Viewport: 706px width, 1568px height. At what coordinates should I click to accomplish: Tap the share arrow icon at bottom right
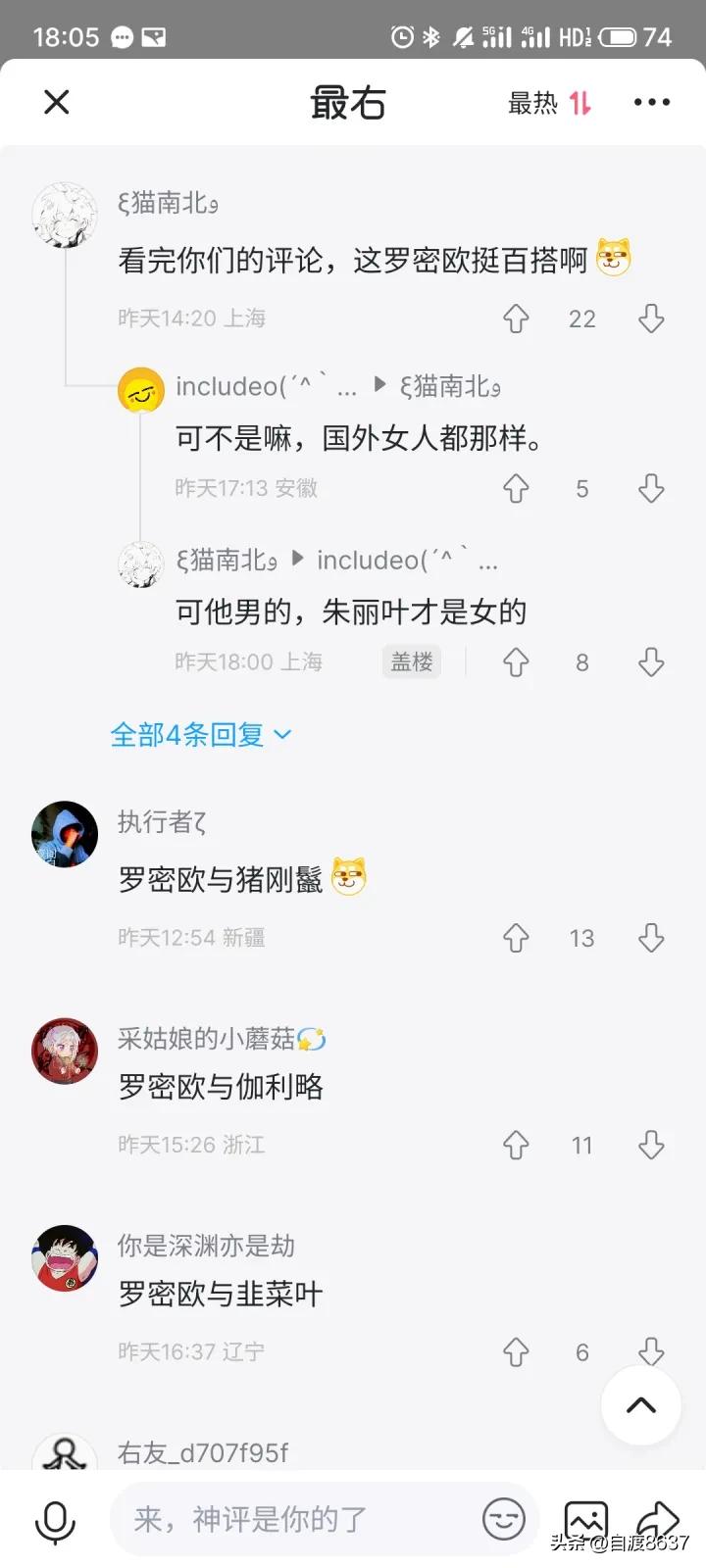click(659, 1519)
